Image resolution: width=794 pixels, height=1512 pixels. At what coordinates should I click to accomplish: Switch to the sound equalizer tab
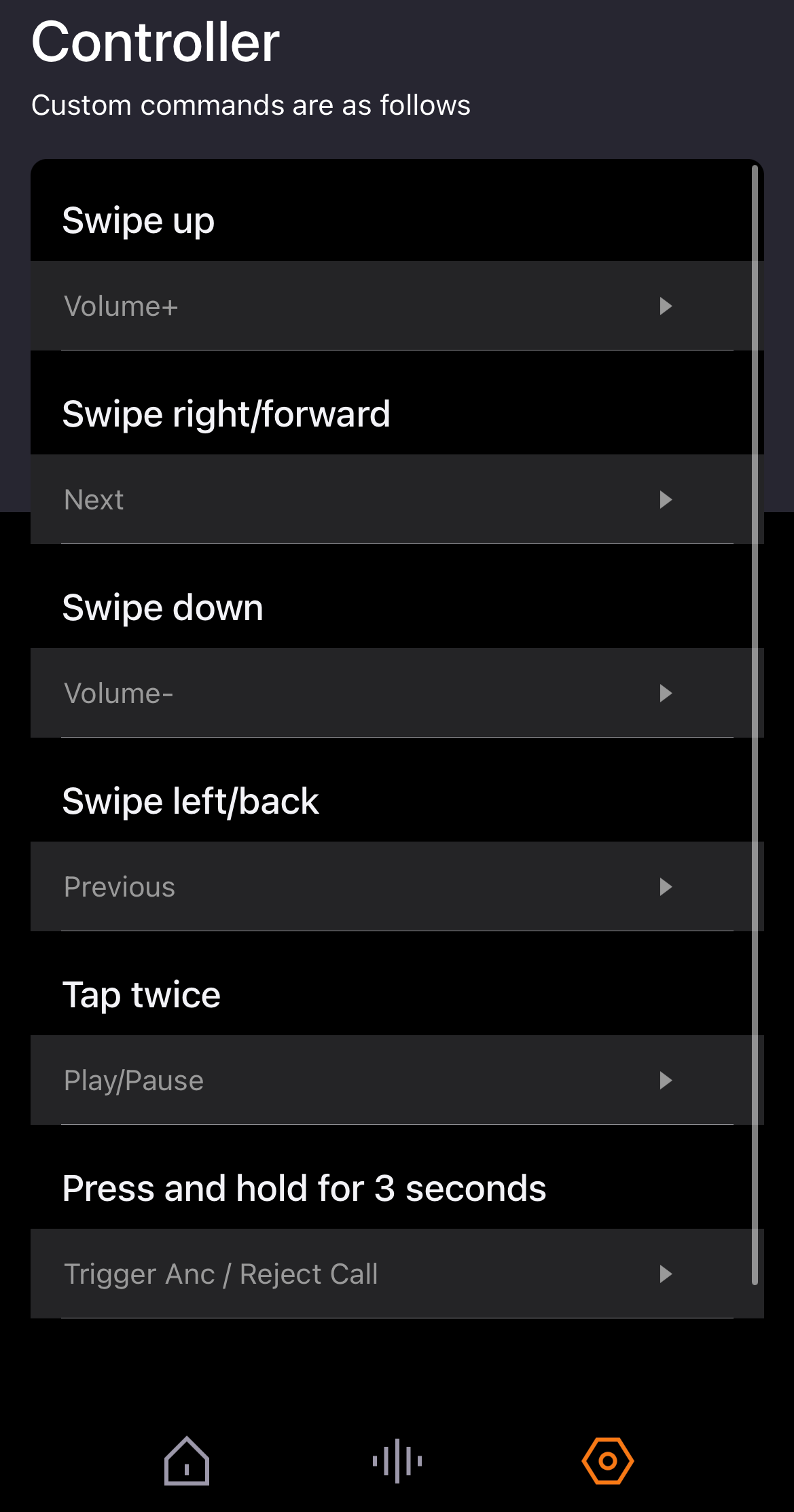click(397, 1460)
